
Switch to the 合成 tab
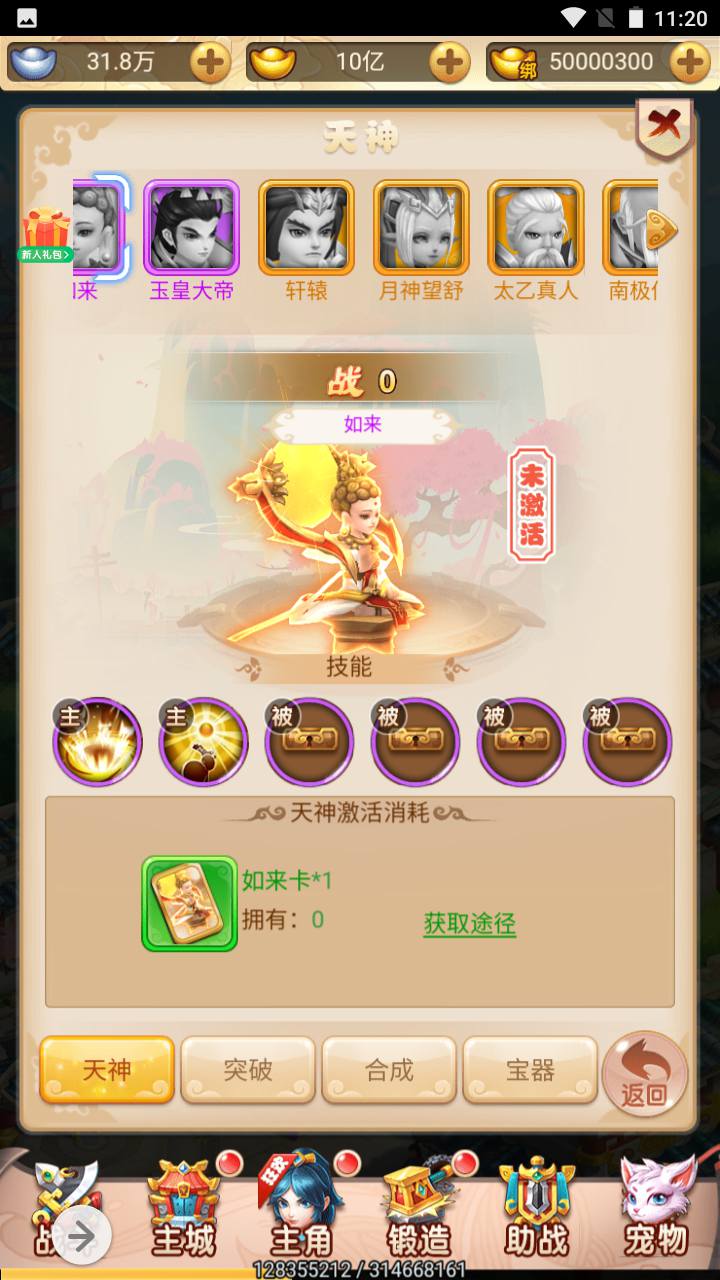[389, 1069]
